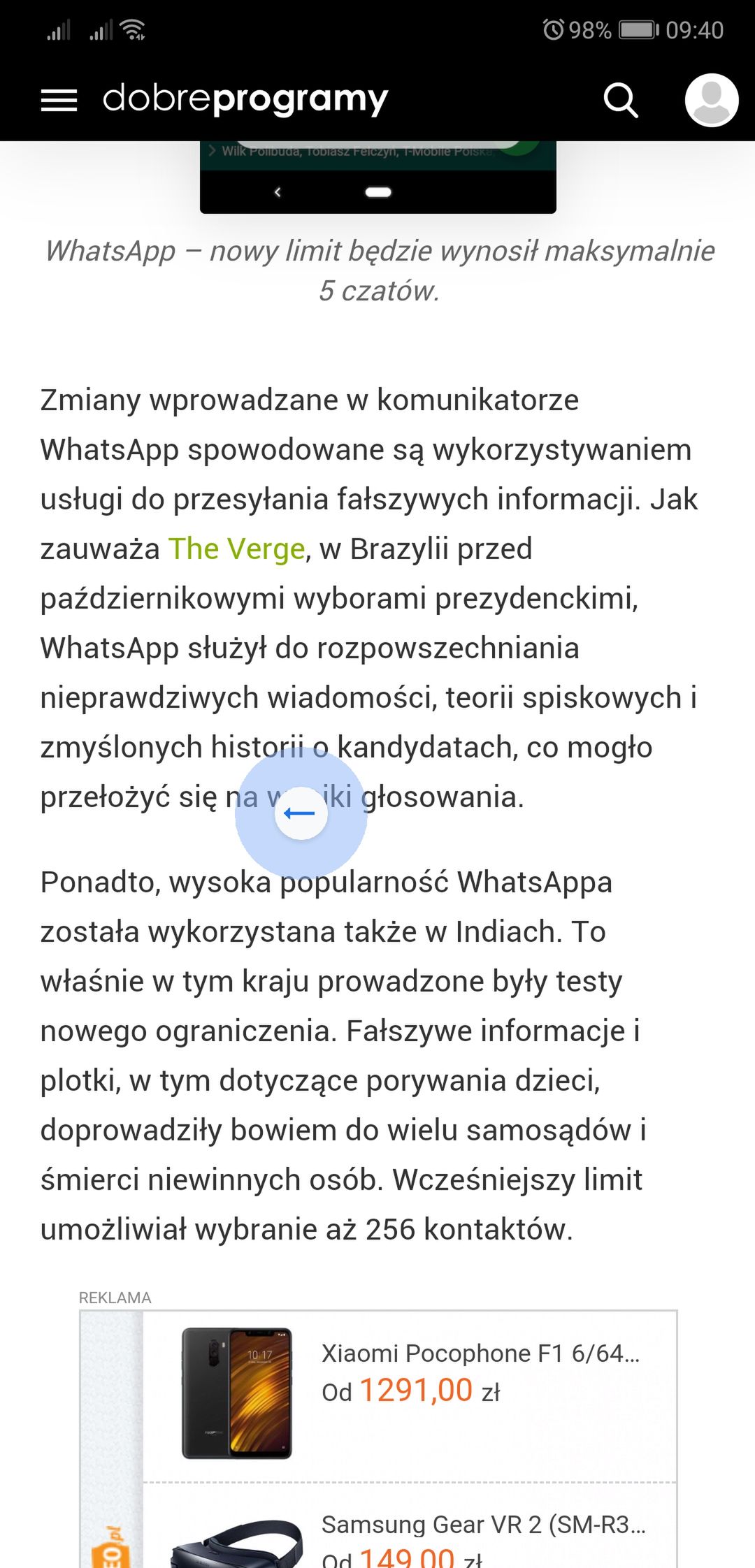Follow The Verge link
The height and width of the screenshot is (1568, 755).
tap(236, 549)
